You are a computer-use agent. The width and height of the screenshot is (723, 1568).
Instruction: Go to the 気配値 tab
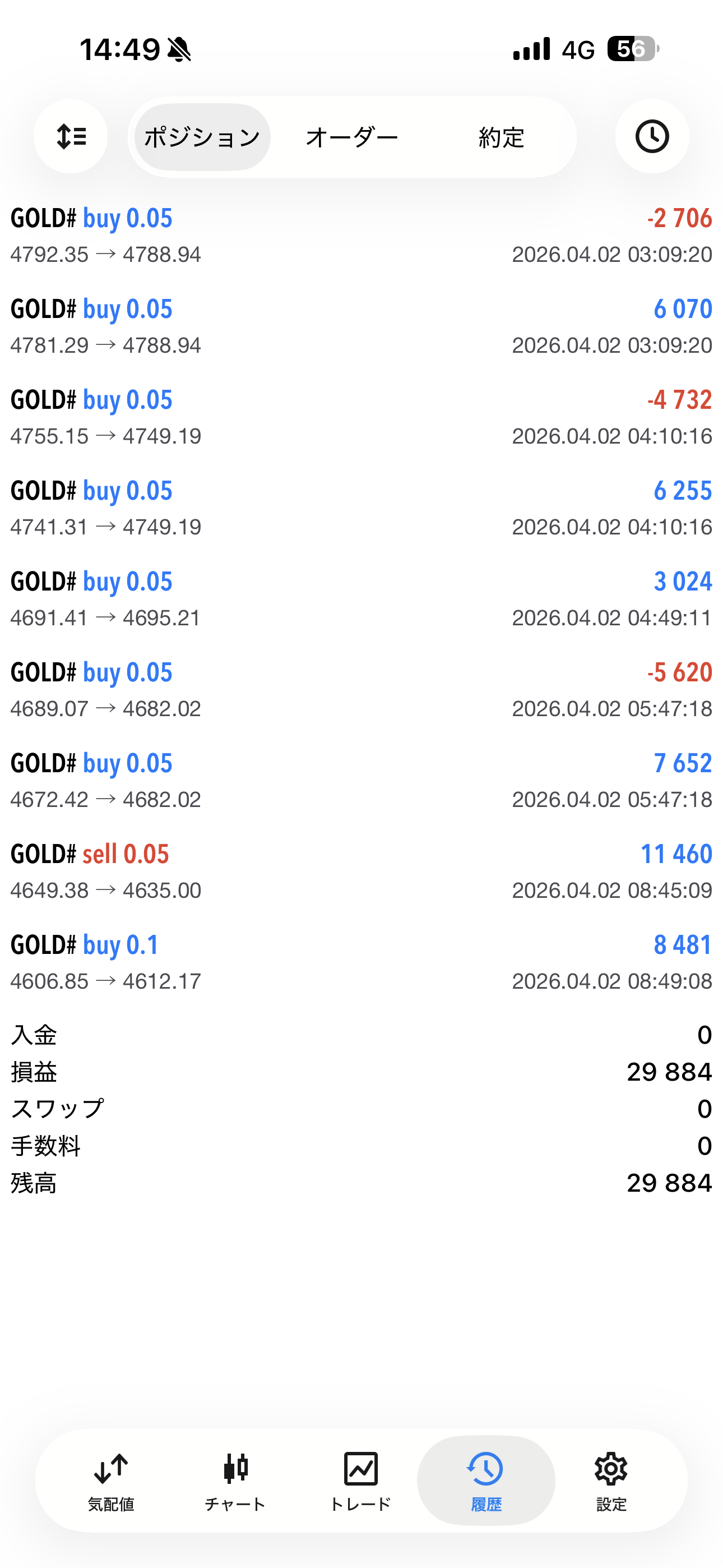pos(111,1481)
